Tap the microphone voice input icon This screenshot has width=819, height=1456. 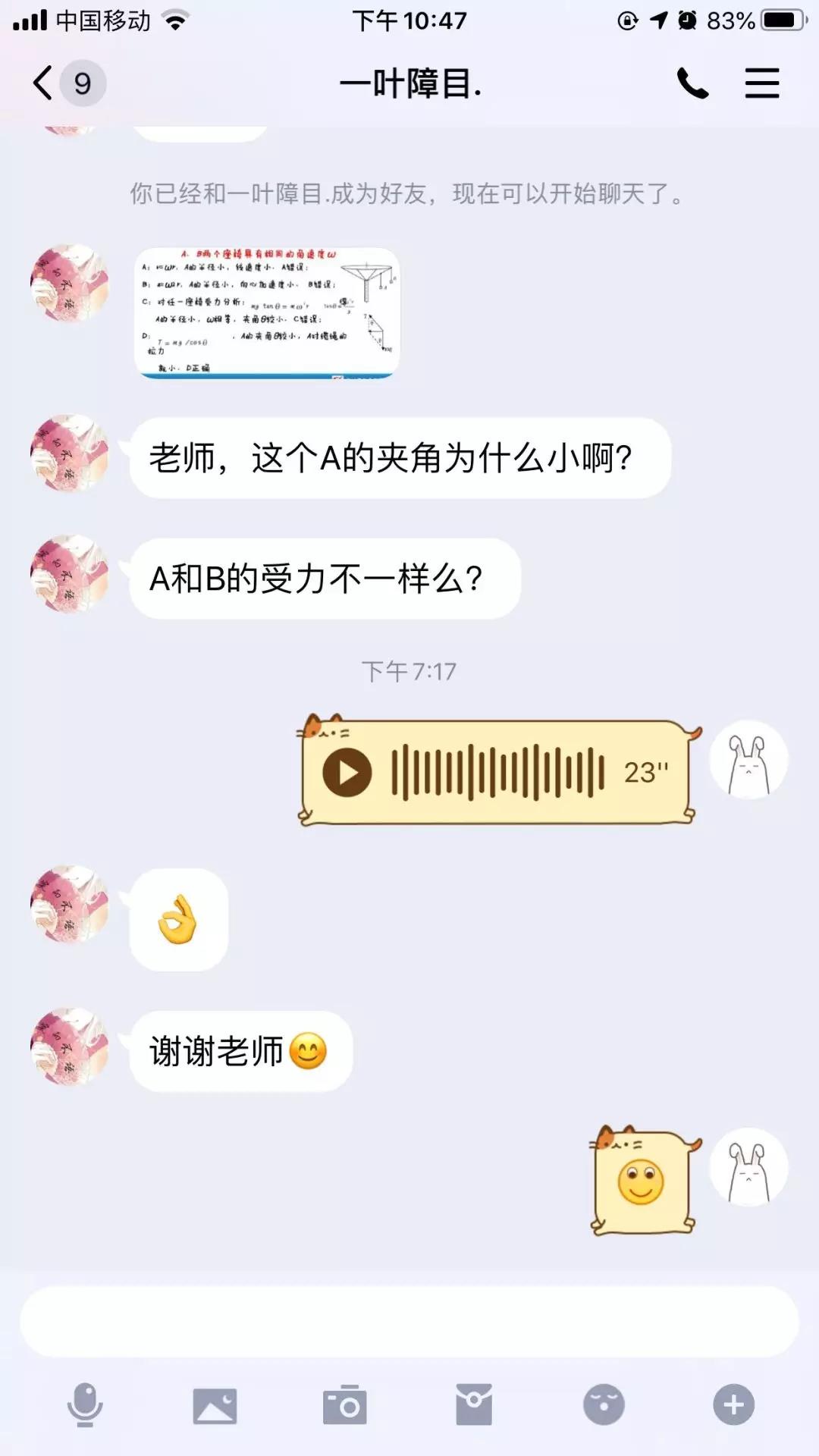click(85, 1405)
